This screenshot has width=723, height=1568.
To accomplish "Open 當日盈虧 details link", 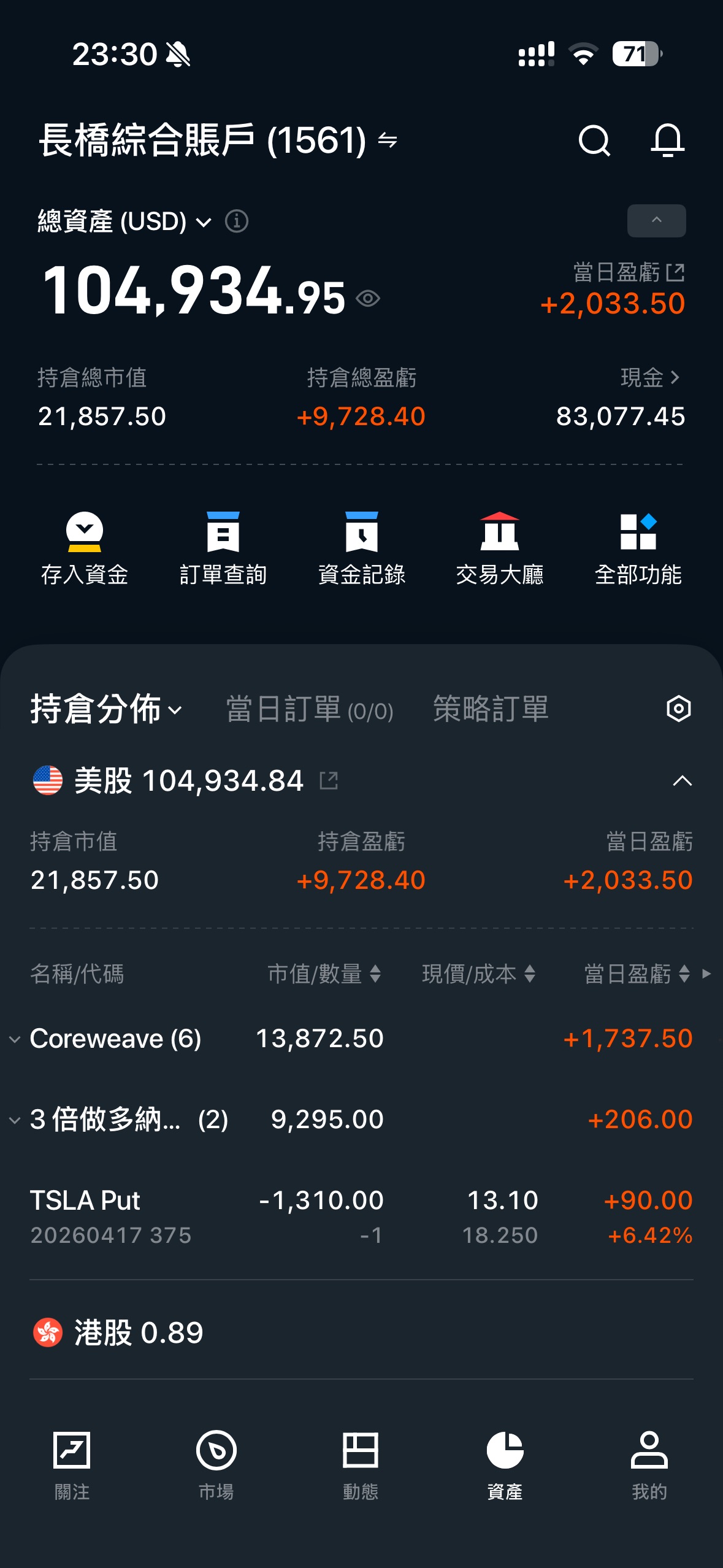I will tap(675, 272).
